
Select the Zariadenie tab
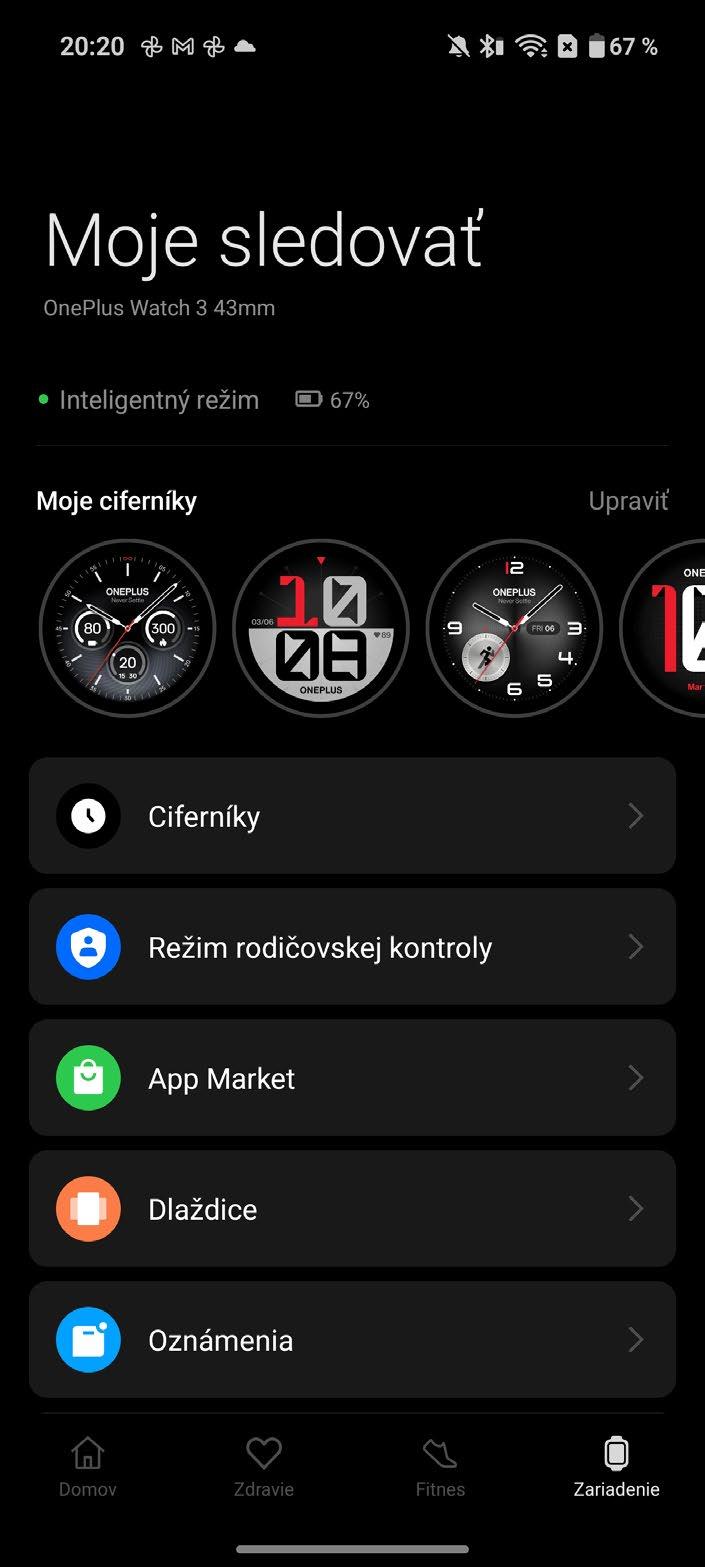point(616,1467)
